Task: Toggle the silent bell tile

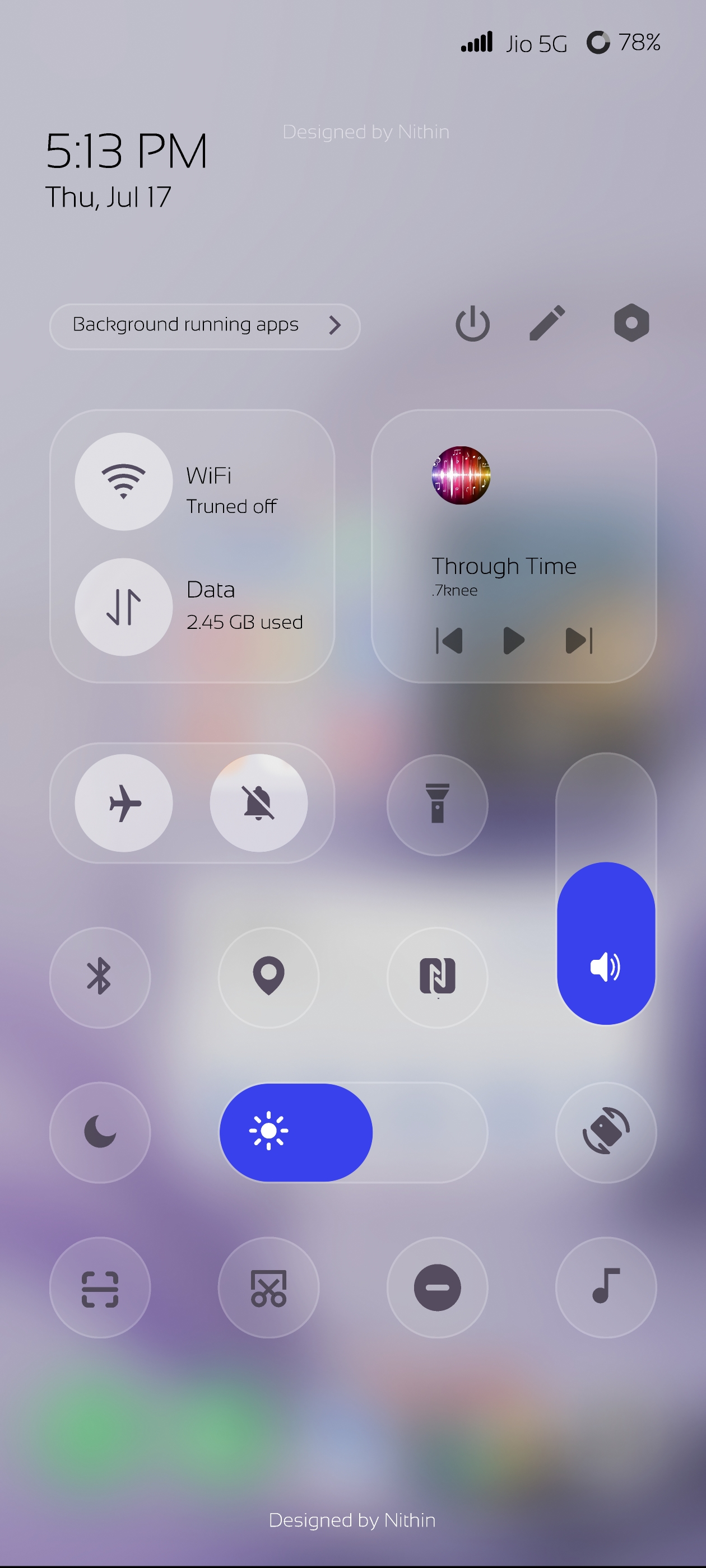Action: tap(258, 803)
